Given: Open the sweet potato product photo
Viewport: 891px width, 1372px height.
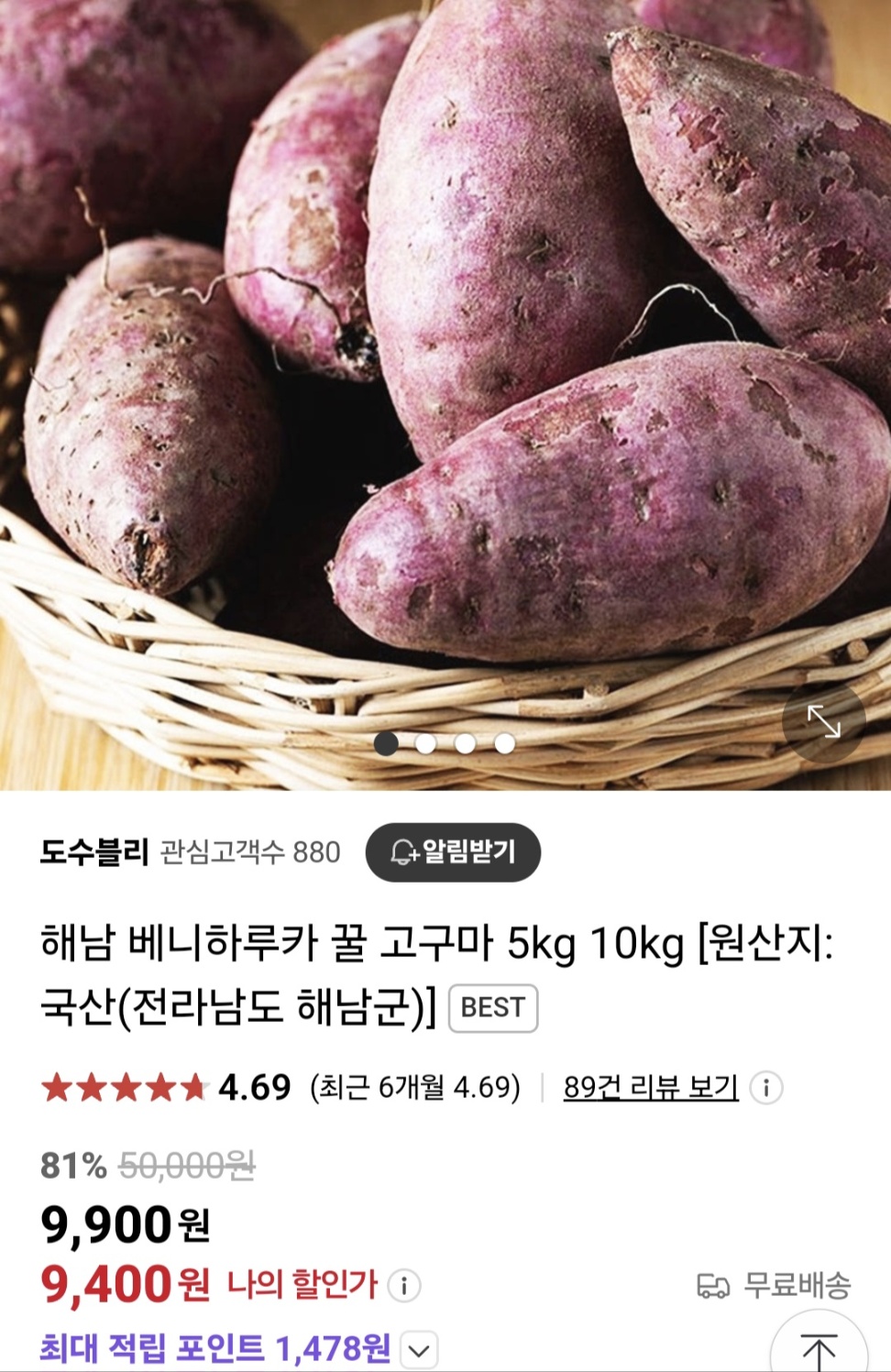Looking at the screenshot, I should [445, 367].
